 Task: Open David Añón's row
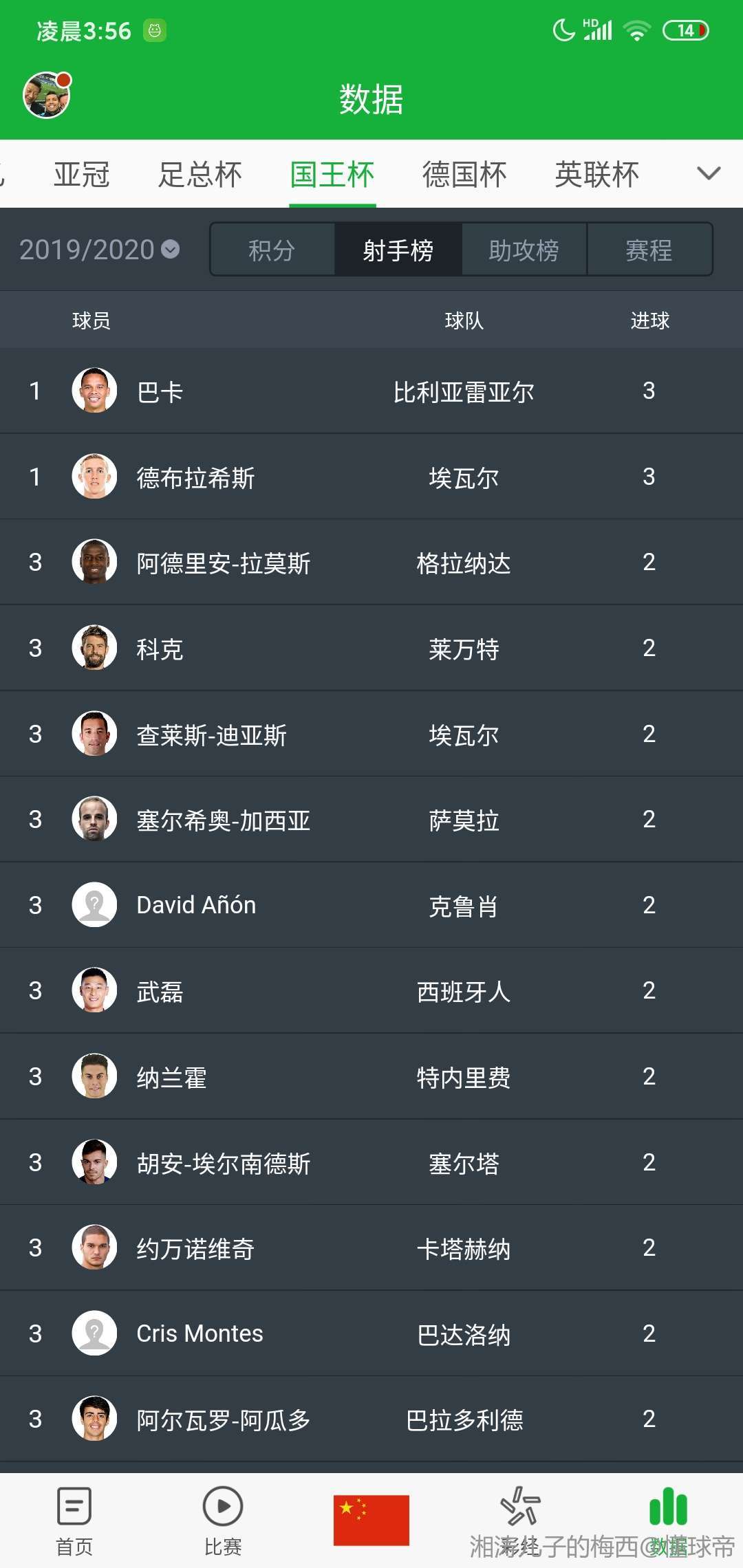tap(371, 905)
